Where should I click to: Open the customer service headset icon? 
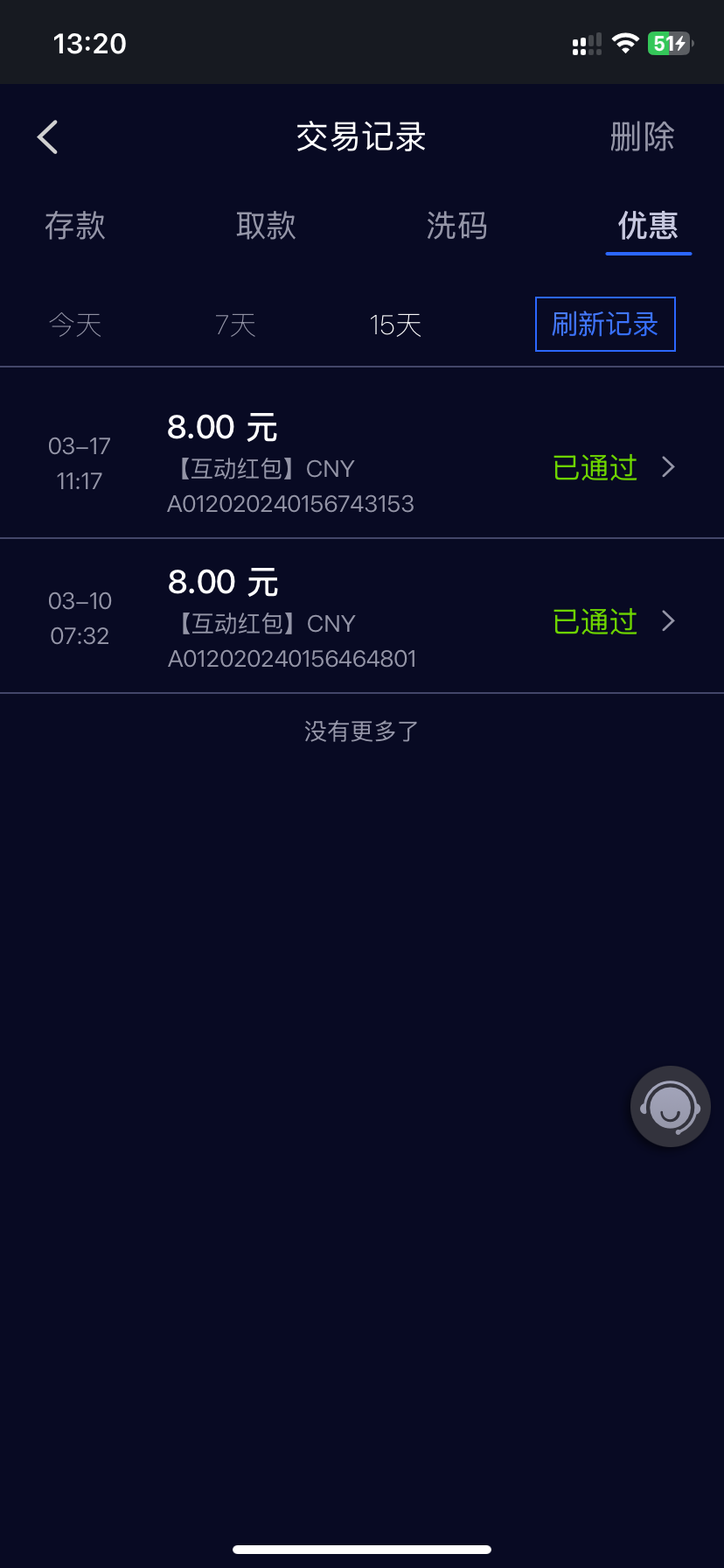[671, 1107]
